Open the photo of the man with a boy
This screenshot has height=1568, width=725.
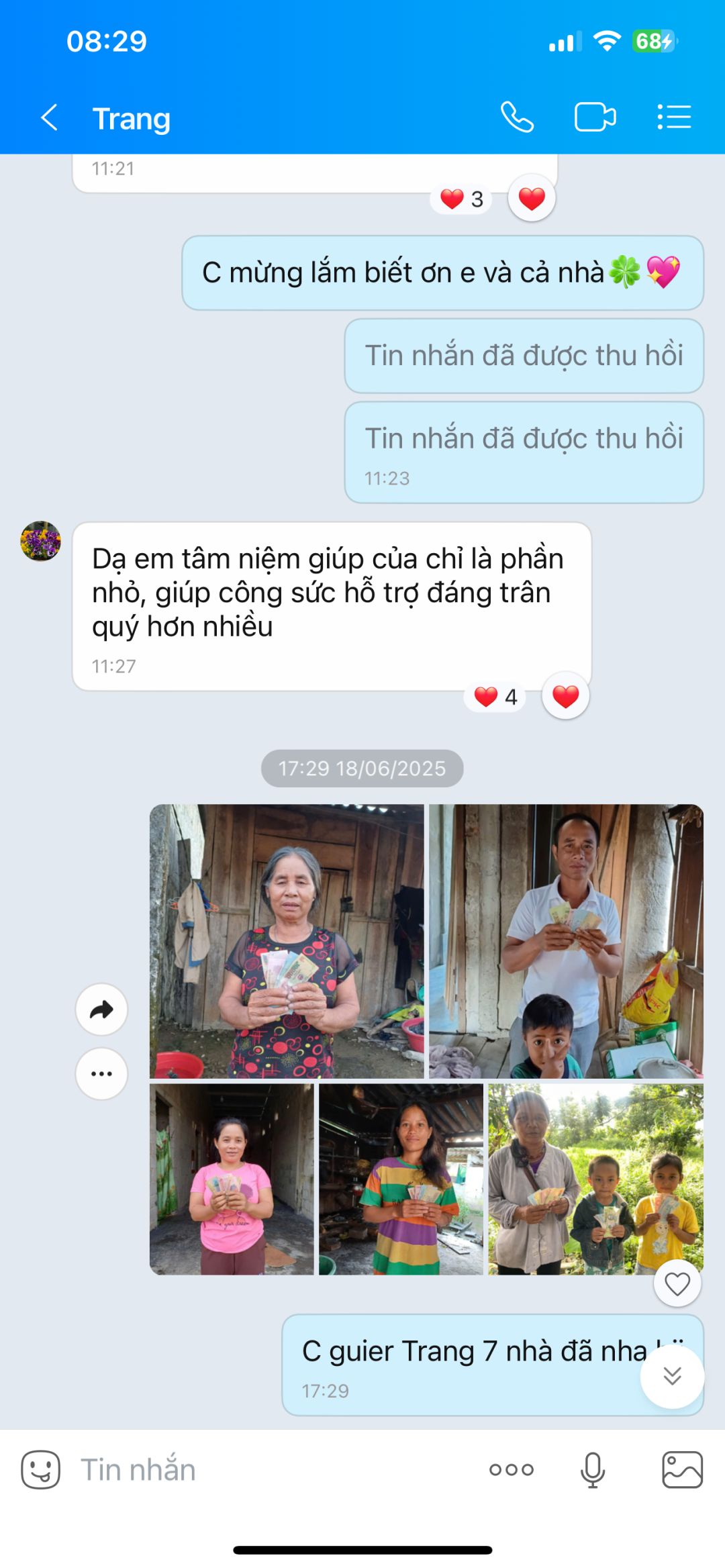point(566,941)
